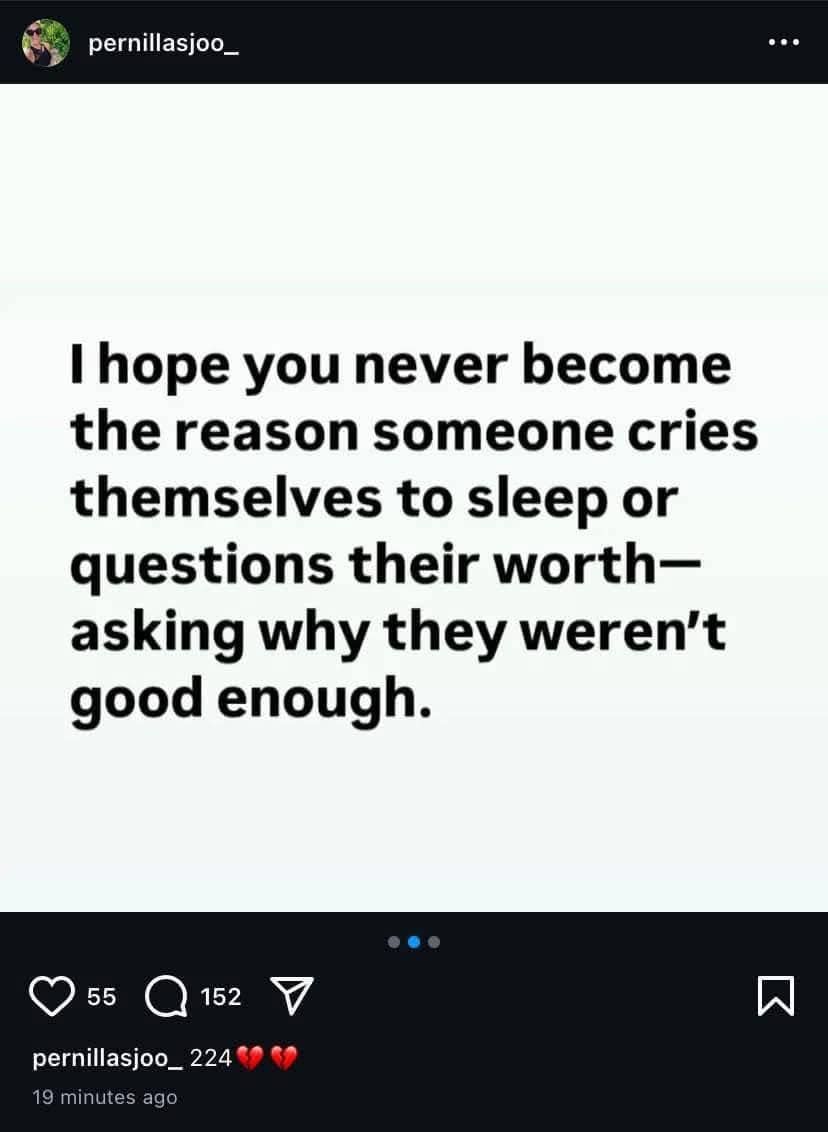
Task: Open pernillasjoo_ profile picture
Action: (46, 43)
